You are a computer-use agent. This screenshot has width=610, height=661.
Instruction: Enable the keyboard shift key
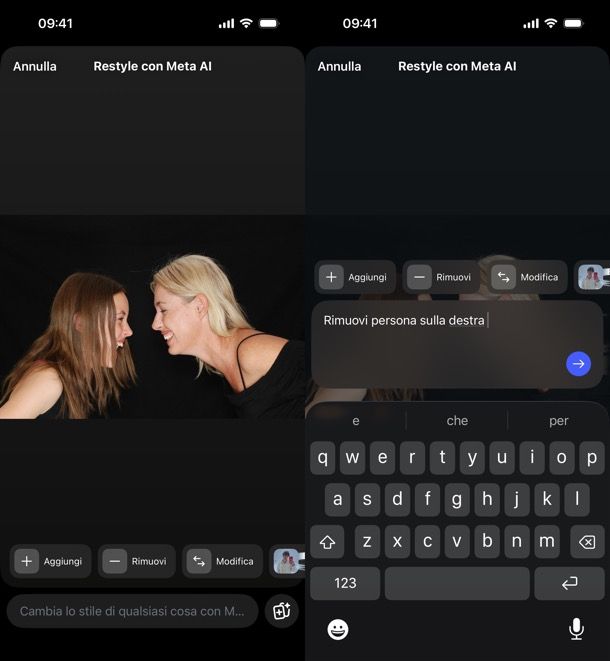[x=327, y=542]
